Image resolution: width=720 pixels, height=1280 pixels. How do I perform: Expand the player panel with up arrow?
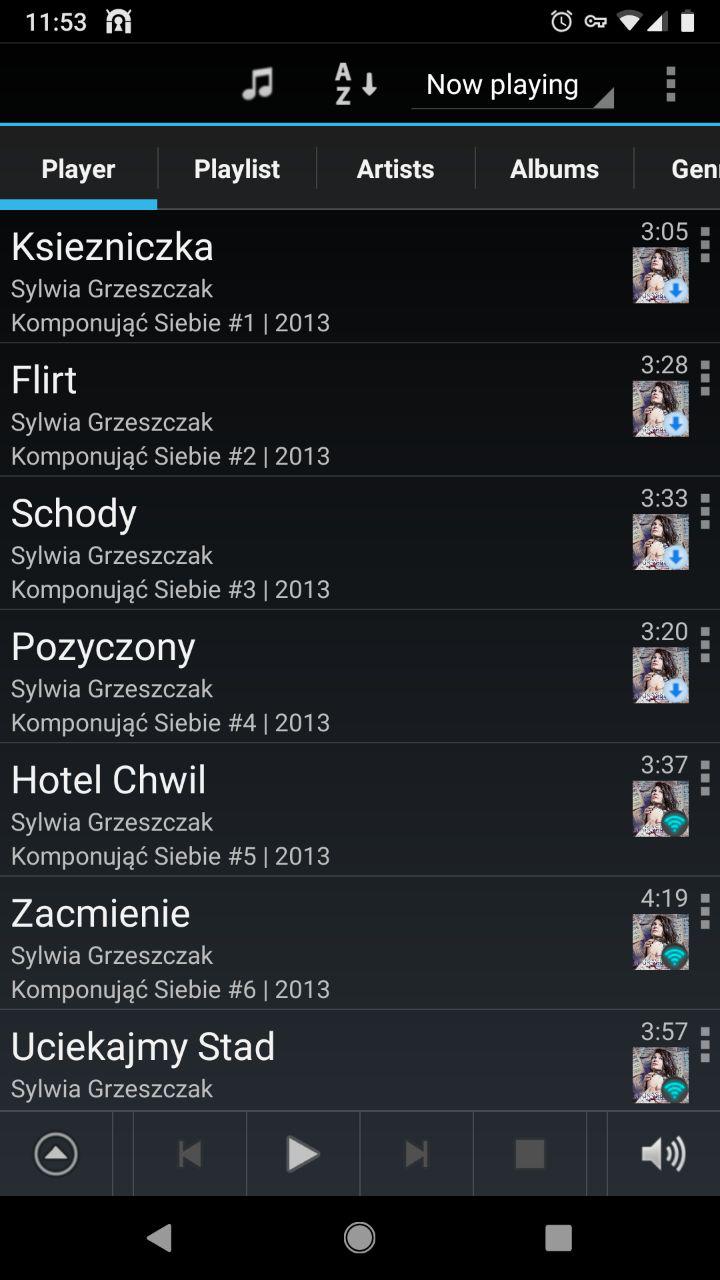(x=56, y=1154)
